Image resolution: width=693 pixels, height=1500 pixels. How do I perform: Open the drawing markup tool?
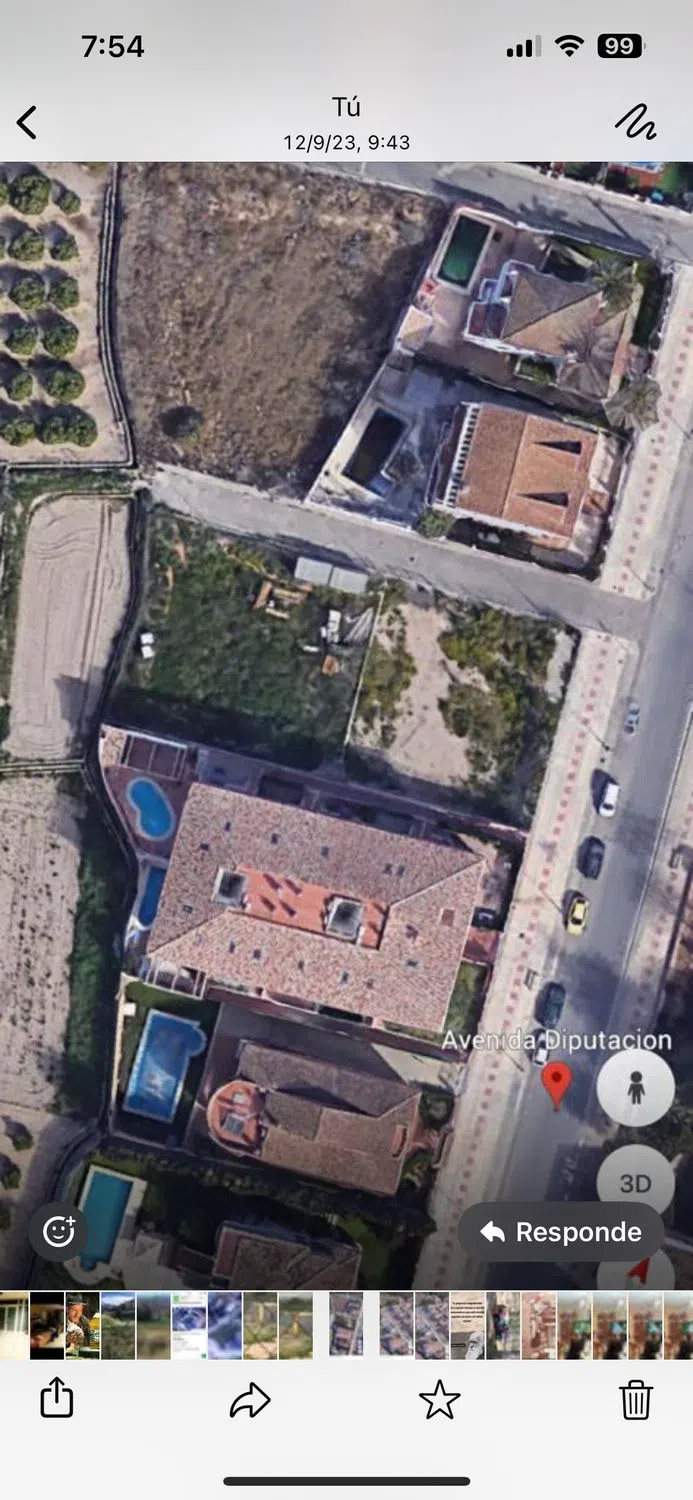click(x=635, y=122)
